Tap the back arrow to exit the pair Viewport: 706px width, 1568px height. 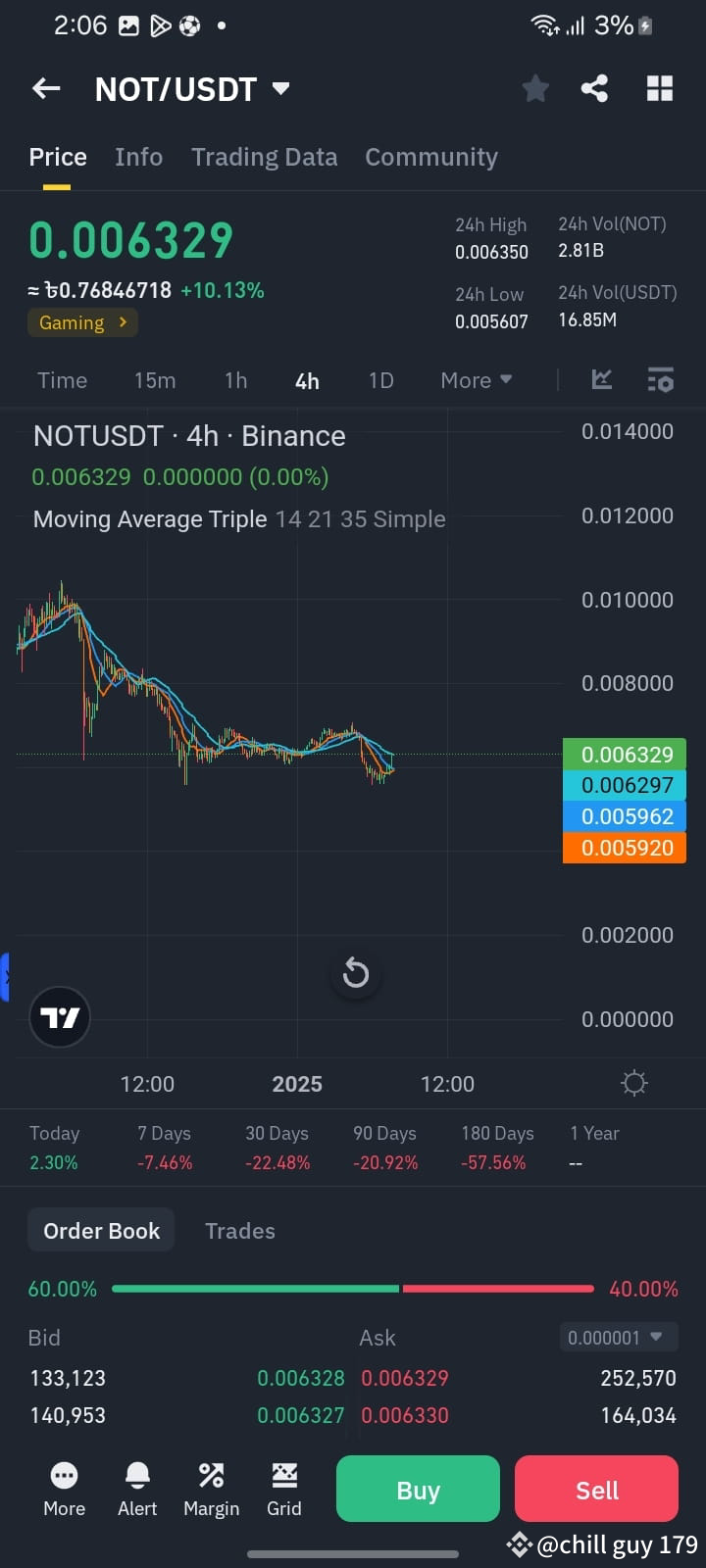click(x=45, y=88)
